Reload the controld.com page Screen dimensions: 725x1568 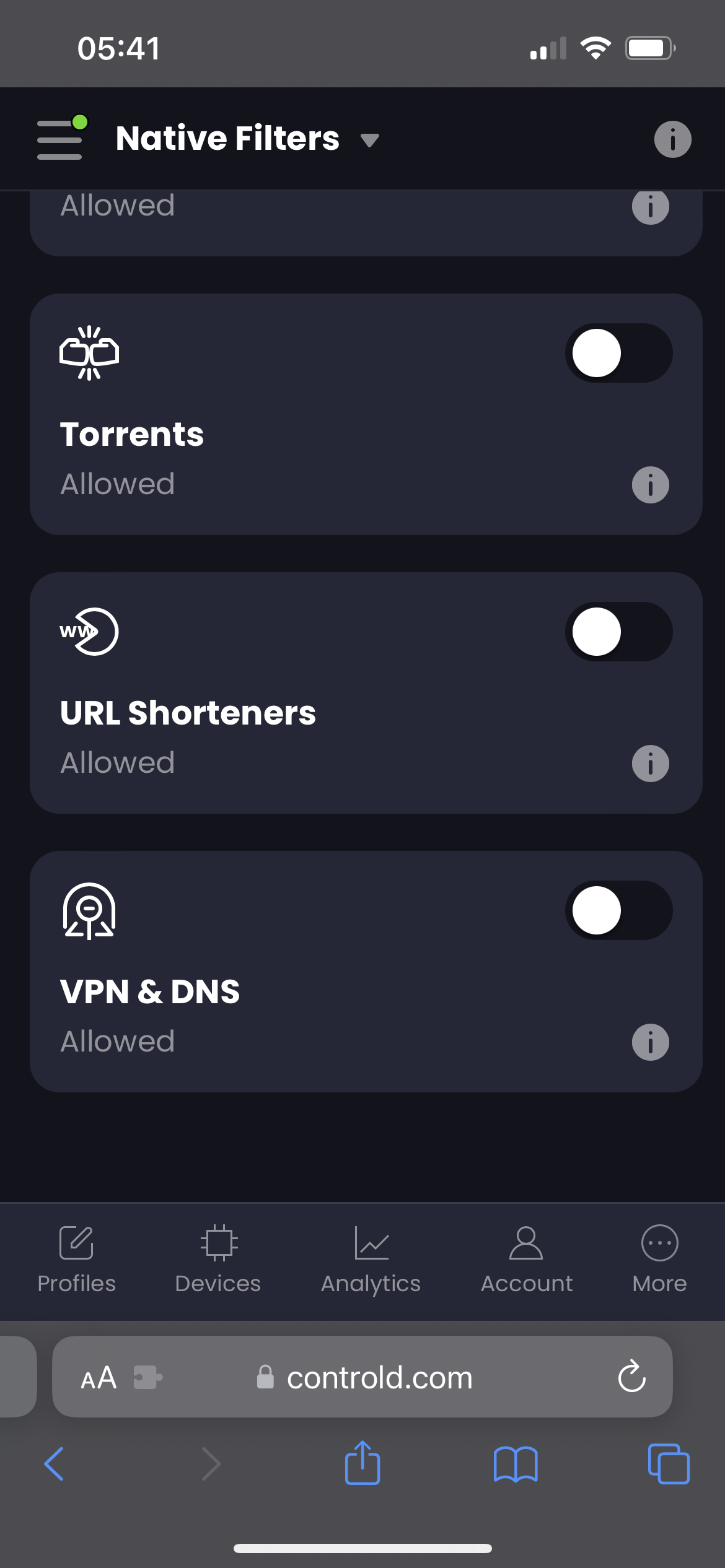(x=631, y=1377)
